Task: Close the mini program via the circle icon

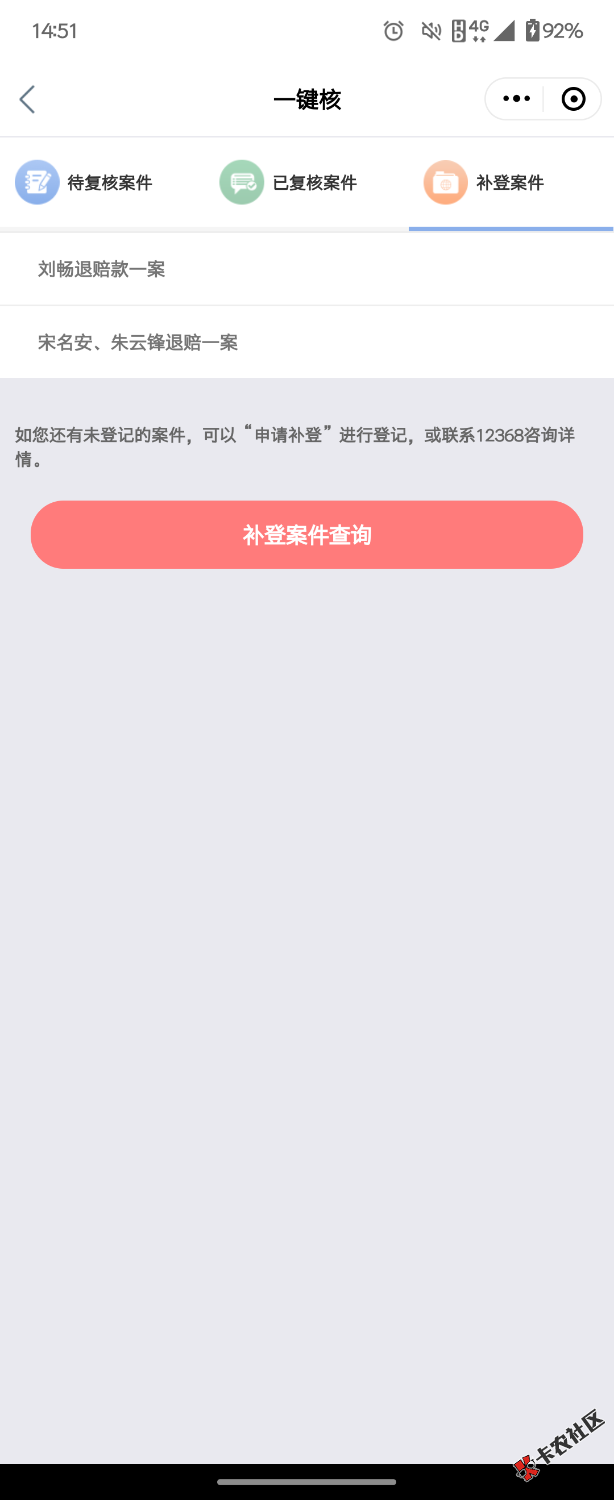Action: coord(573,99)
